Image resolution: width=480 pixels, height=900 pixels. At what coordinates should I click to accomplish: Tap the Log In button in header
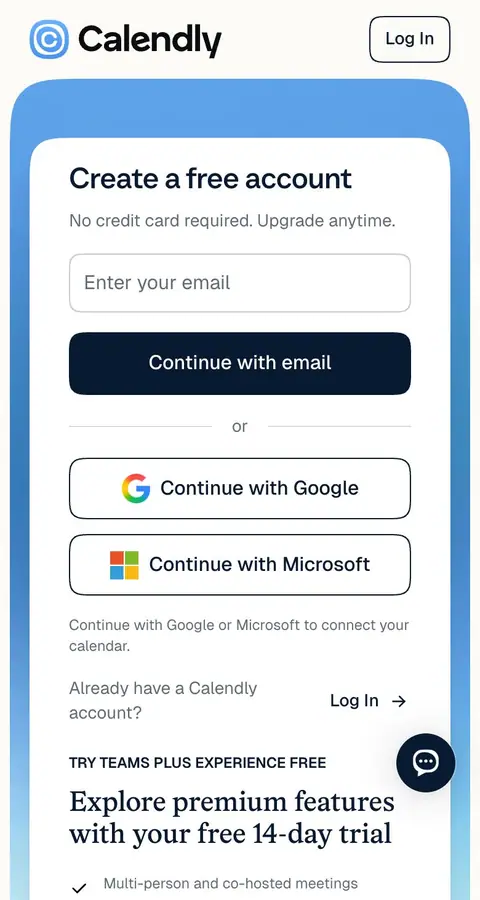coord(409,39)
